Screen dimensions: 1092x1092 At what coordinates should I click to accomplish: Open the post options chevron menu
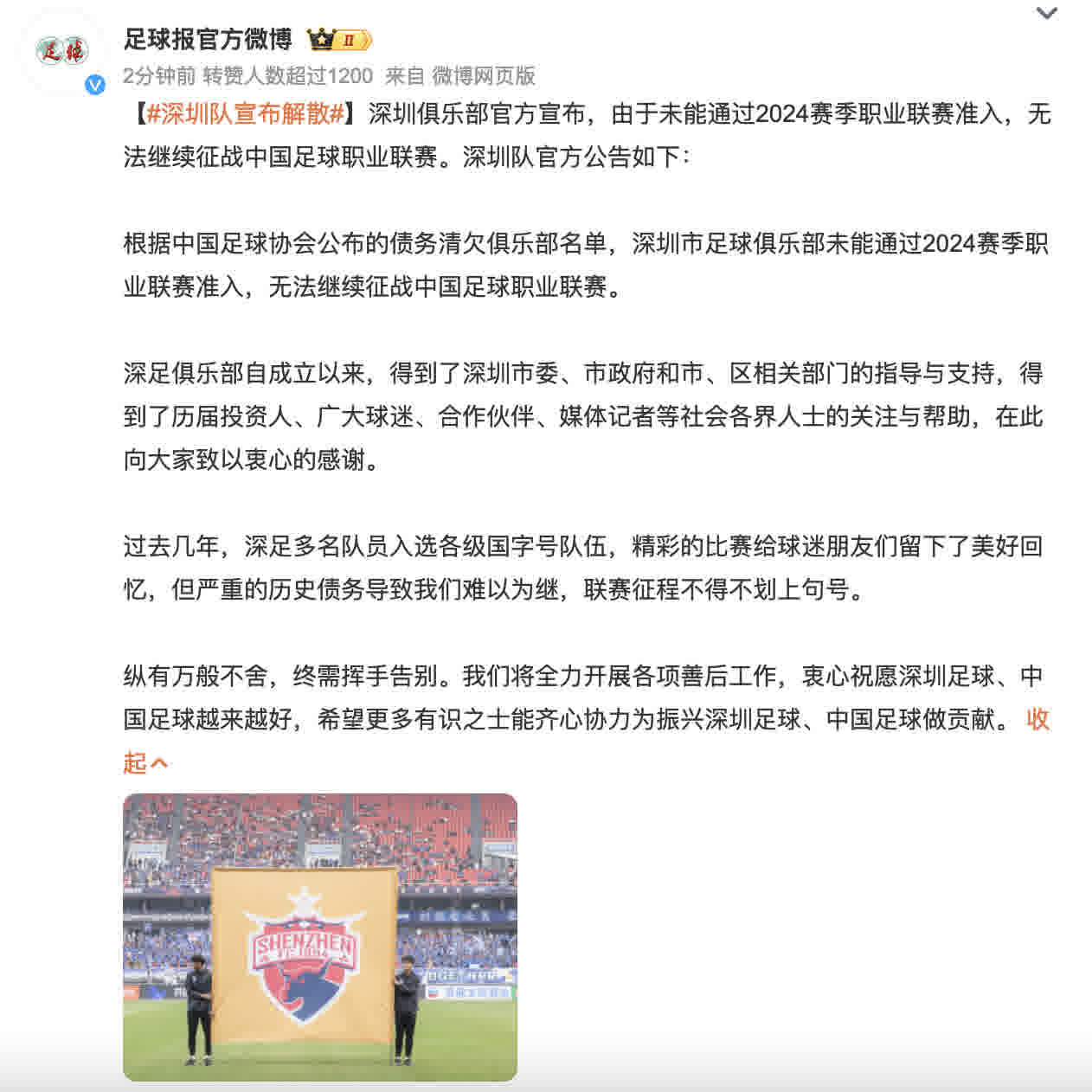[x=1046, y=14]
